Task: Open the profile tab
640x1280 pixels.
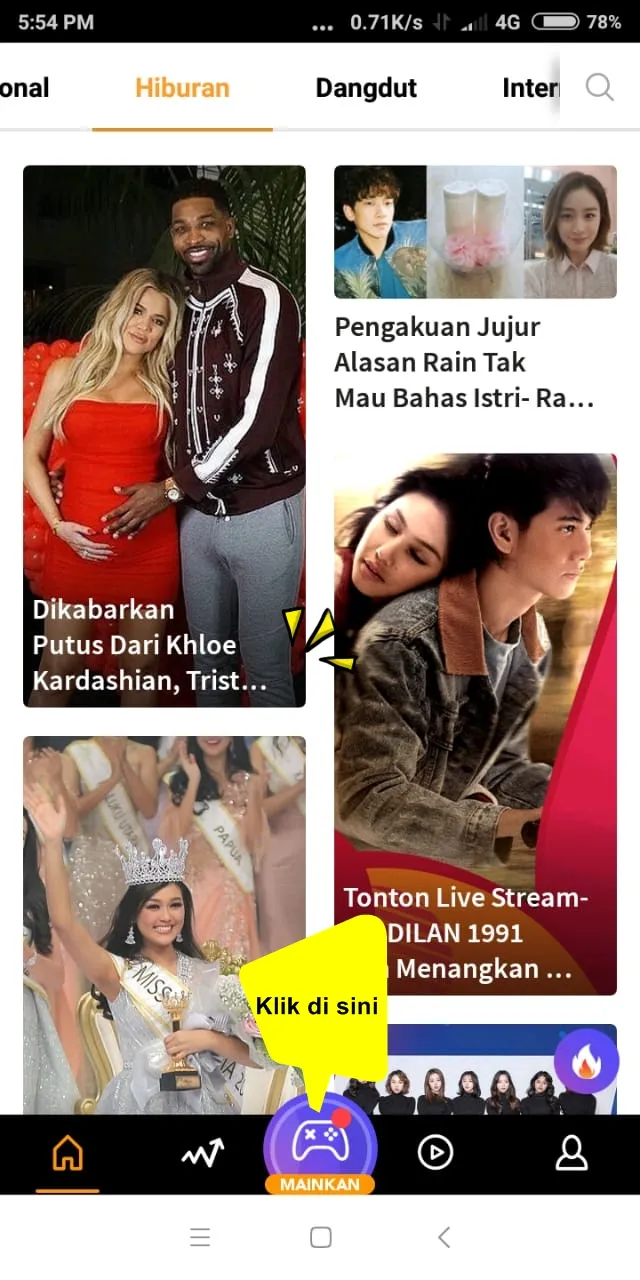Action: pos(571,1154)
